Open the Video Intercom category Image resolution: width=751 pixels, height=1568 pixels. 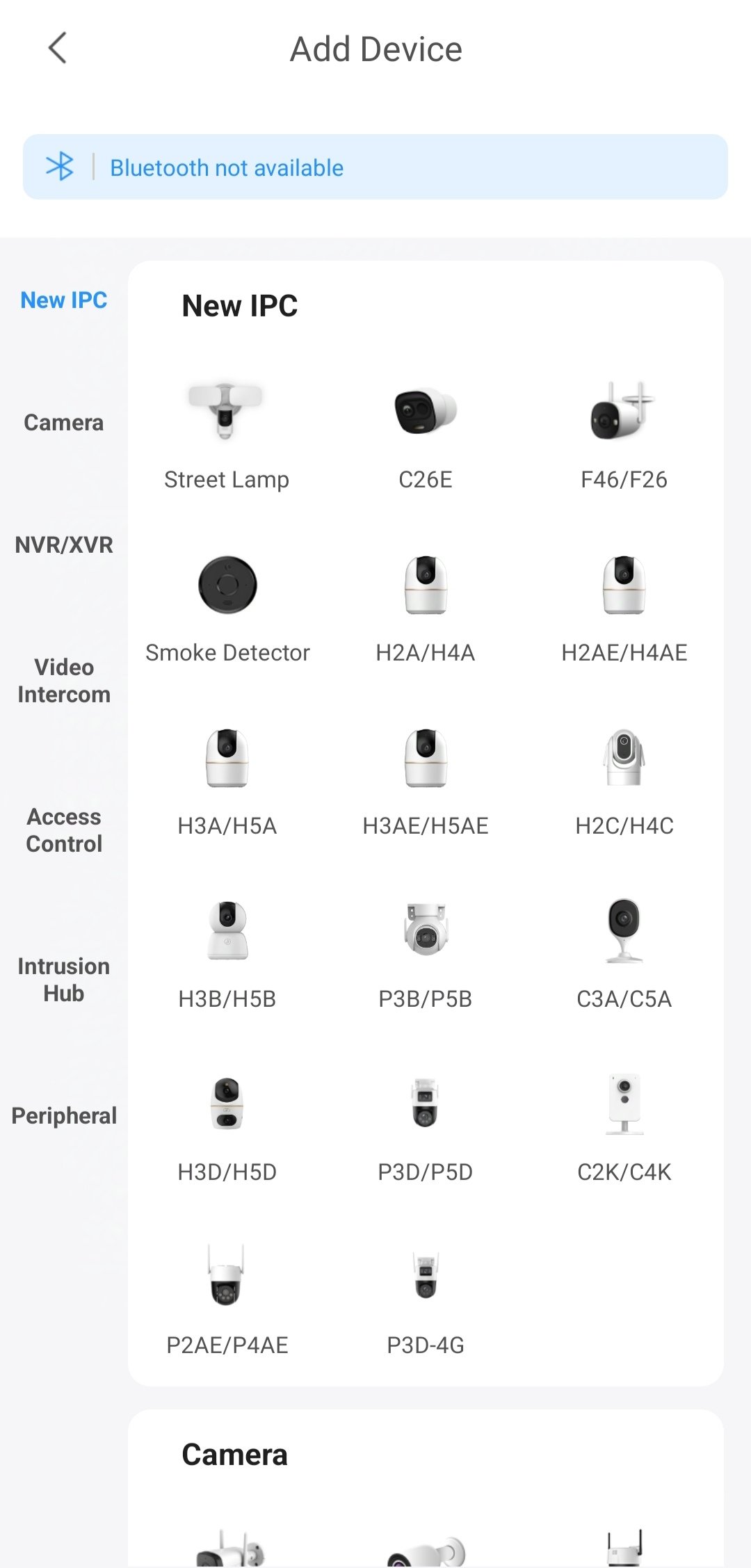point(64,681)
